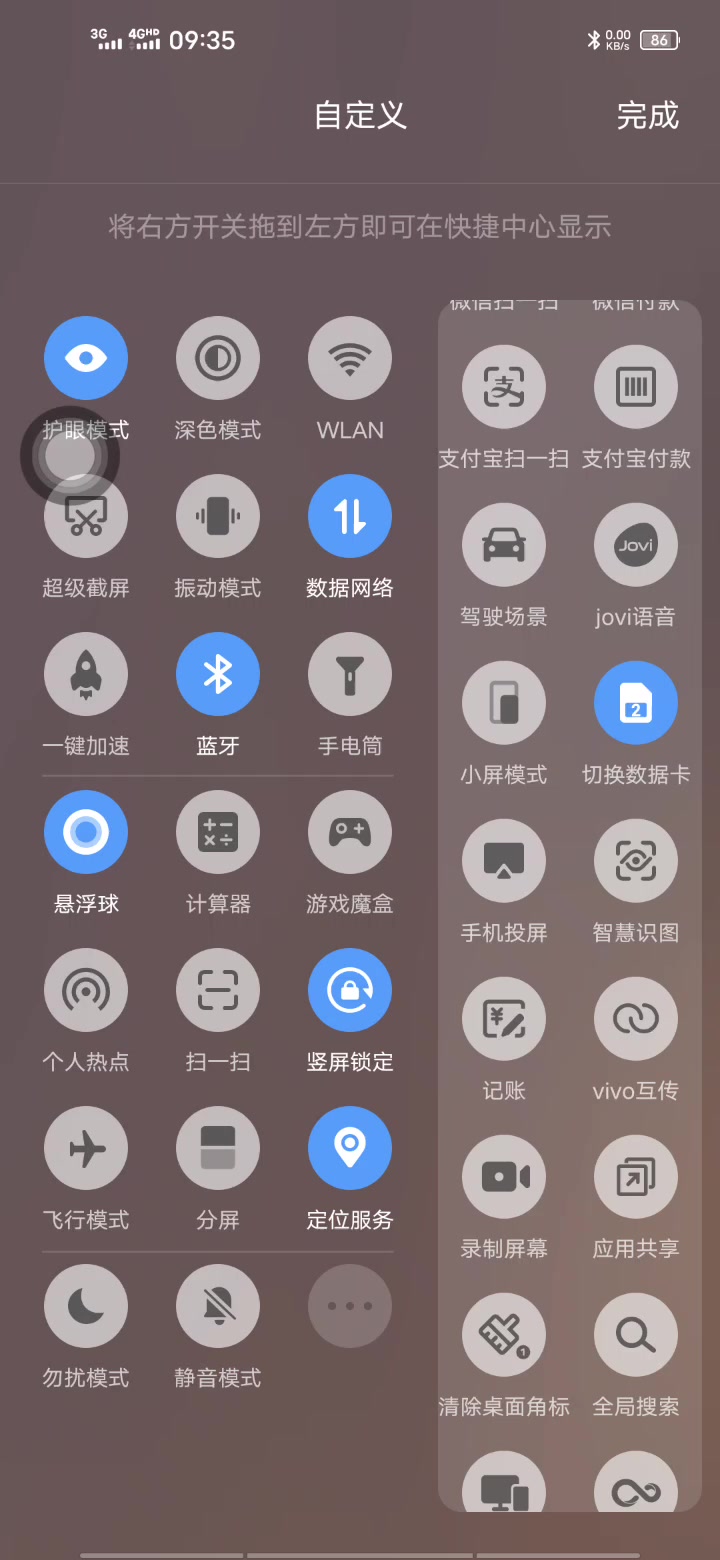Turn on the 手电筒 flashlight tile
This screenshot has width=720, height=1560.
[x=349, y=674]
